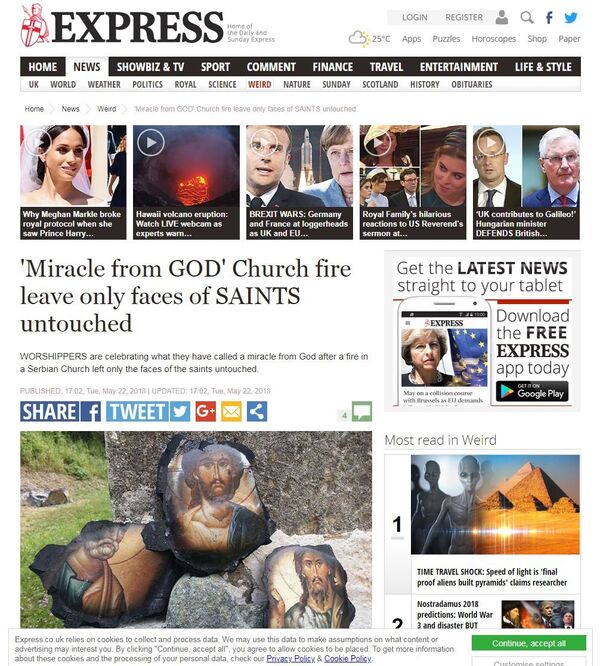Screen dimensions: 600x666
Task: Open Horoscopes from the top links
Action: pyautogui.click(x=494, y=39)
